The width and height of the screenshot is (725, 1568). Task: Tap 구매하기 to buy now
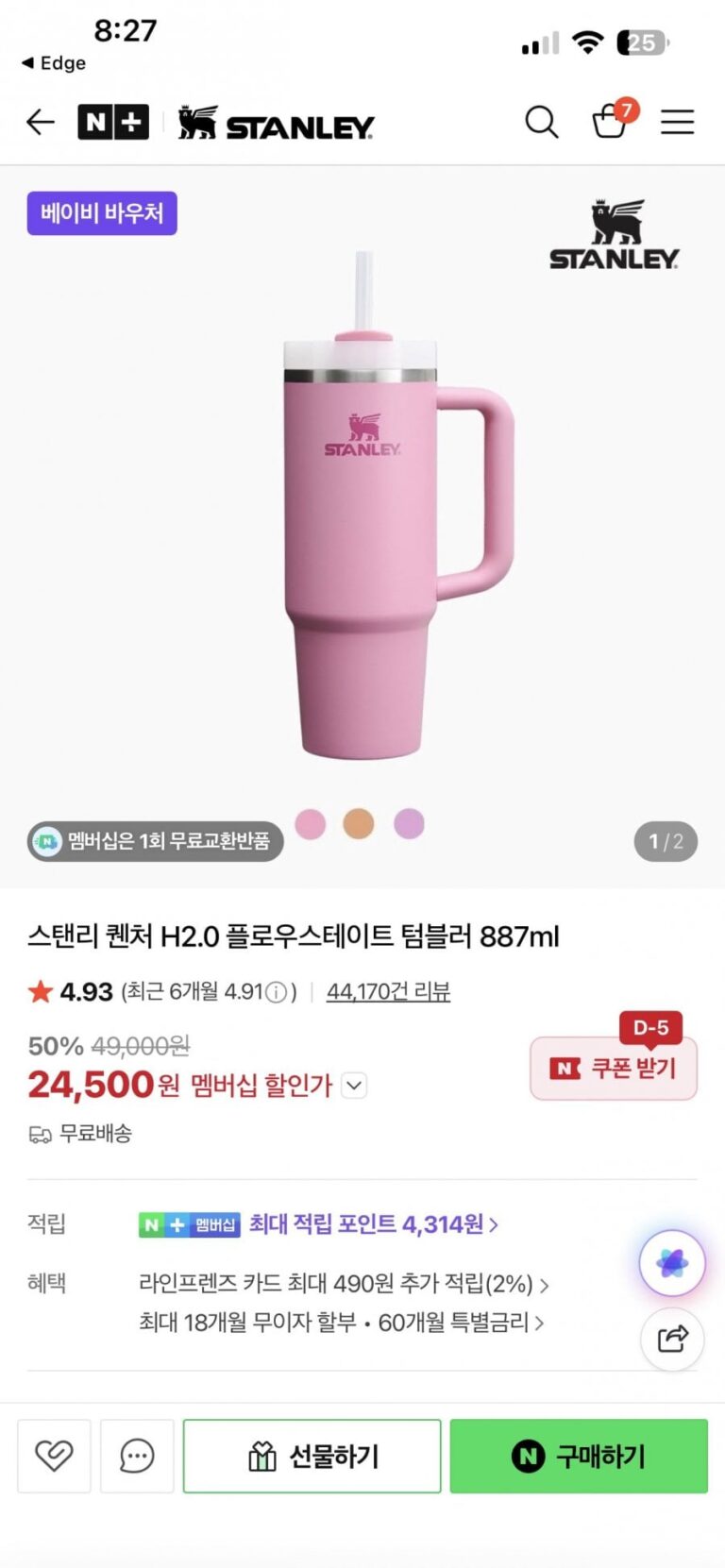[579, 1456]
